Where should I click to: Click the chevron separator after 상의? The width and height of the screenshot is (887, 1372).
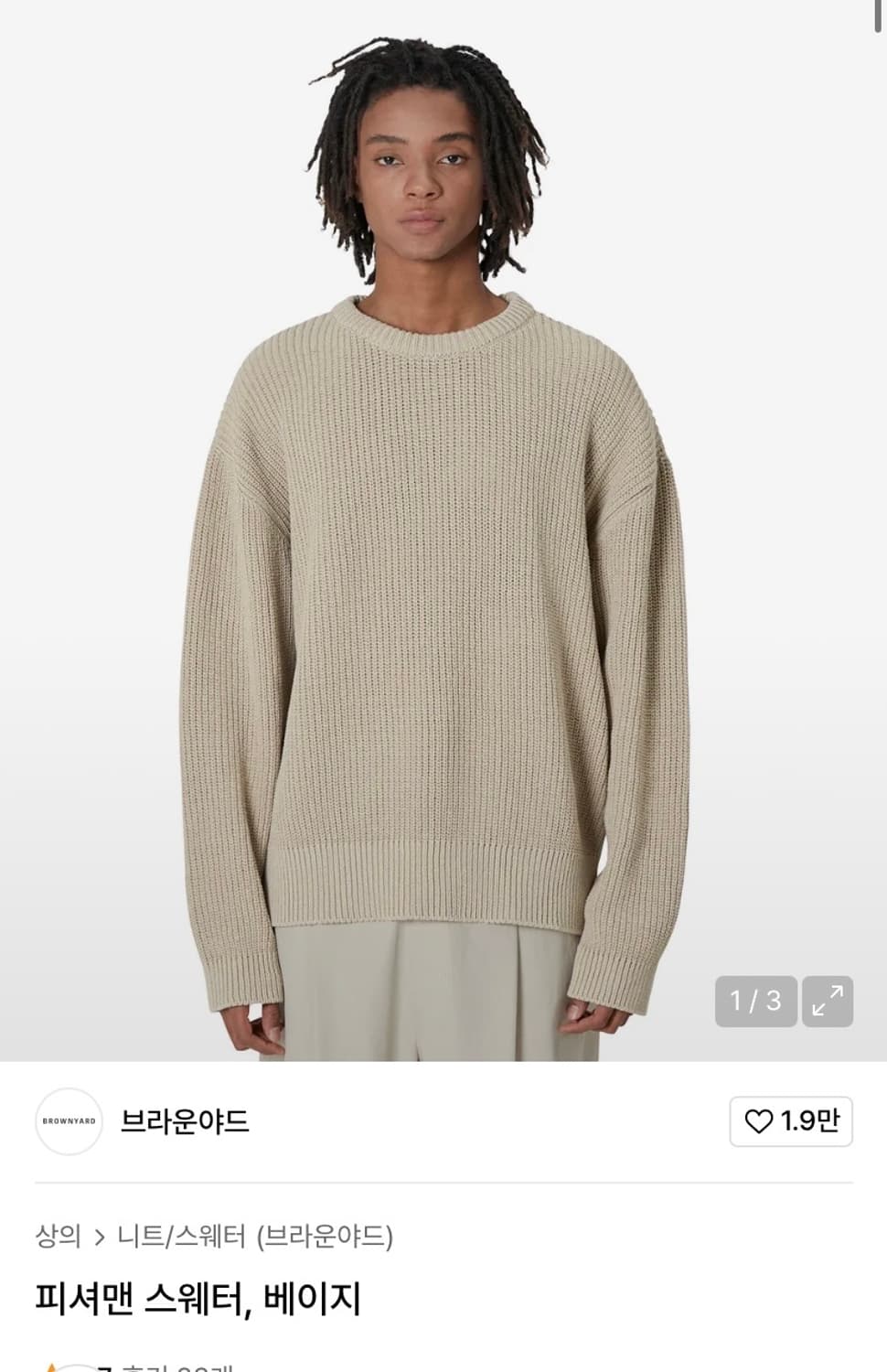pyautogui.click(x=100, y=1235)
